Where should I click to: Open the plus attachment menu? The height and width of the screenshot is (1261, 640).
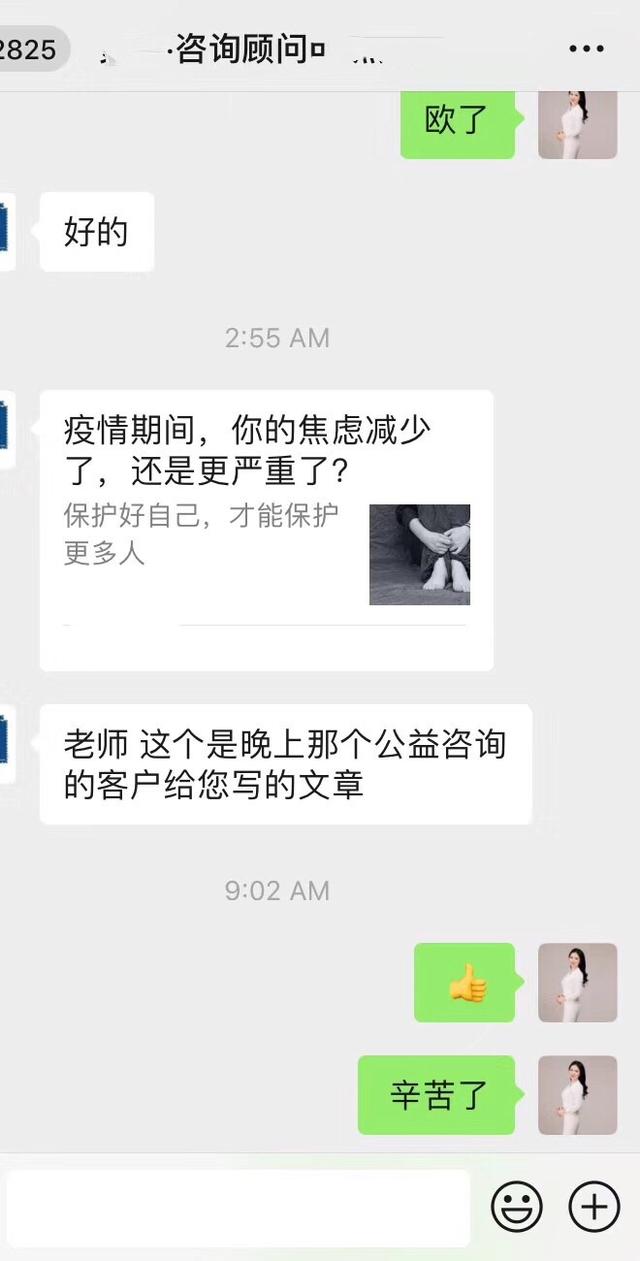pyautogui.click(x=594, y=1207)
